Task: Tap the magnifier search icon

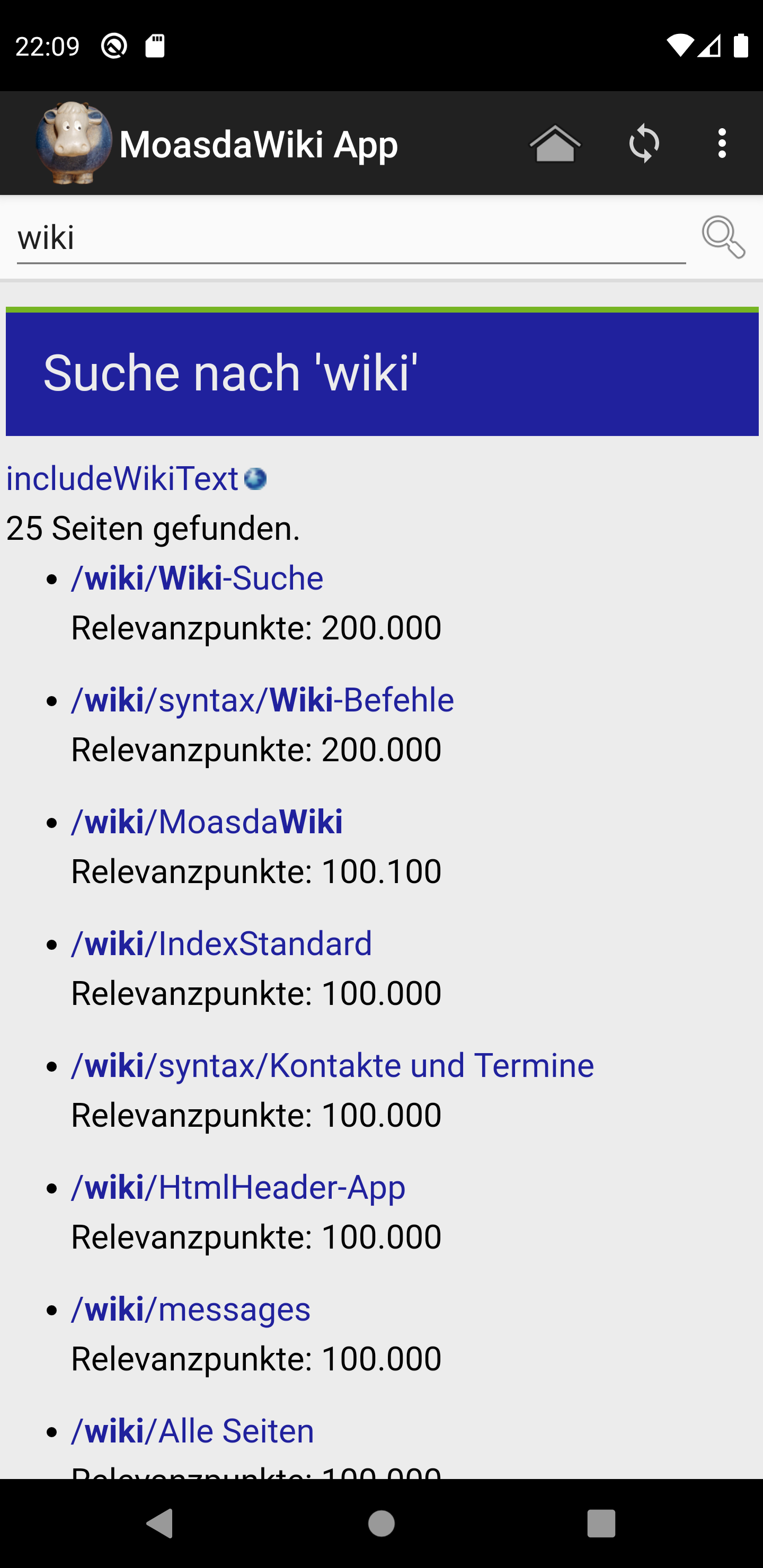Action: (x=723, y=237)
